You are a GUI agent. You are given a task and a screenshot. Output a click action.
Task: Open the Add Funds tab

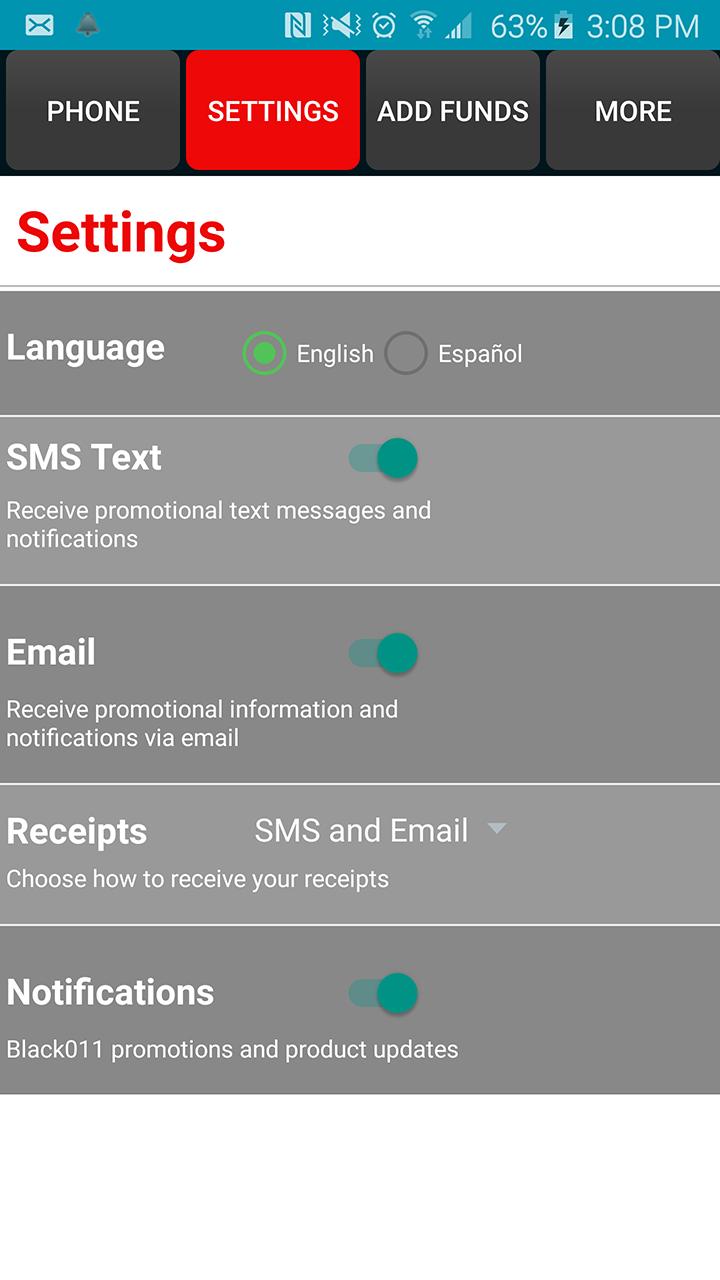pos(453,111)
